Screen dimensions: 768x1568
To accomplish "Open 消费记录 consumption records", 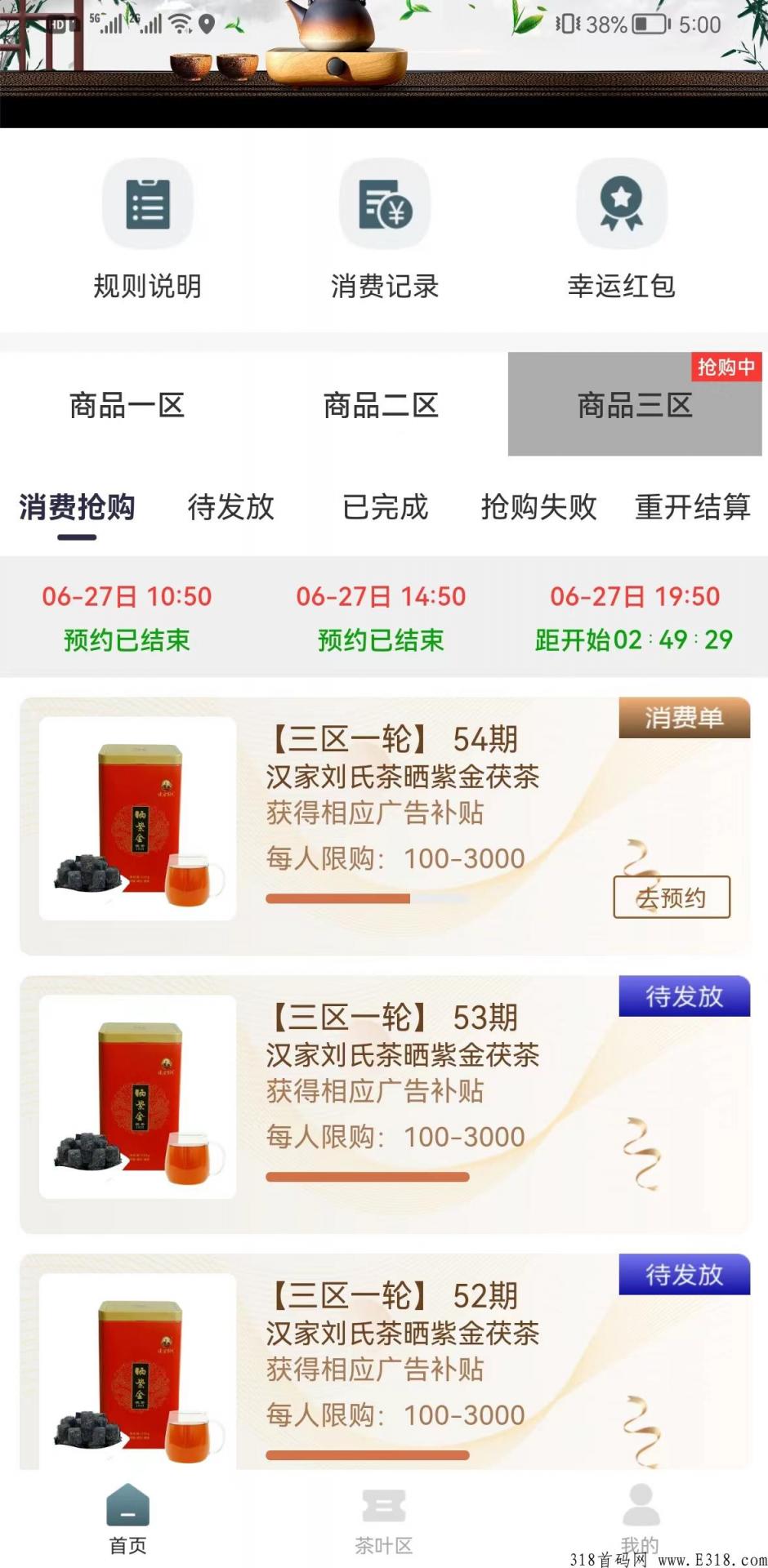I will coord(384,230).
